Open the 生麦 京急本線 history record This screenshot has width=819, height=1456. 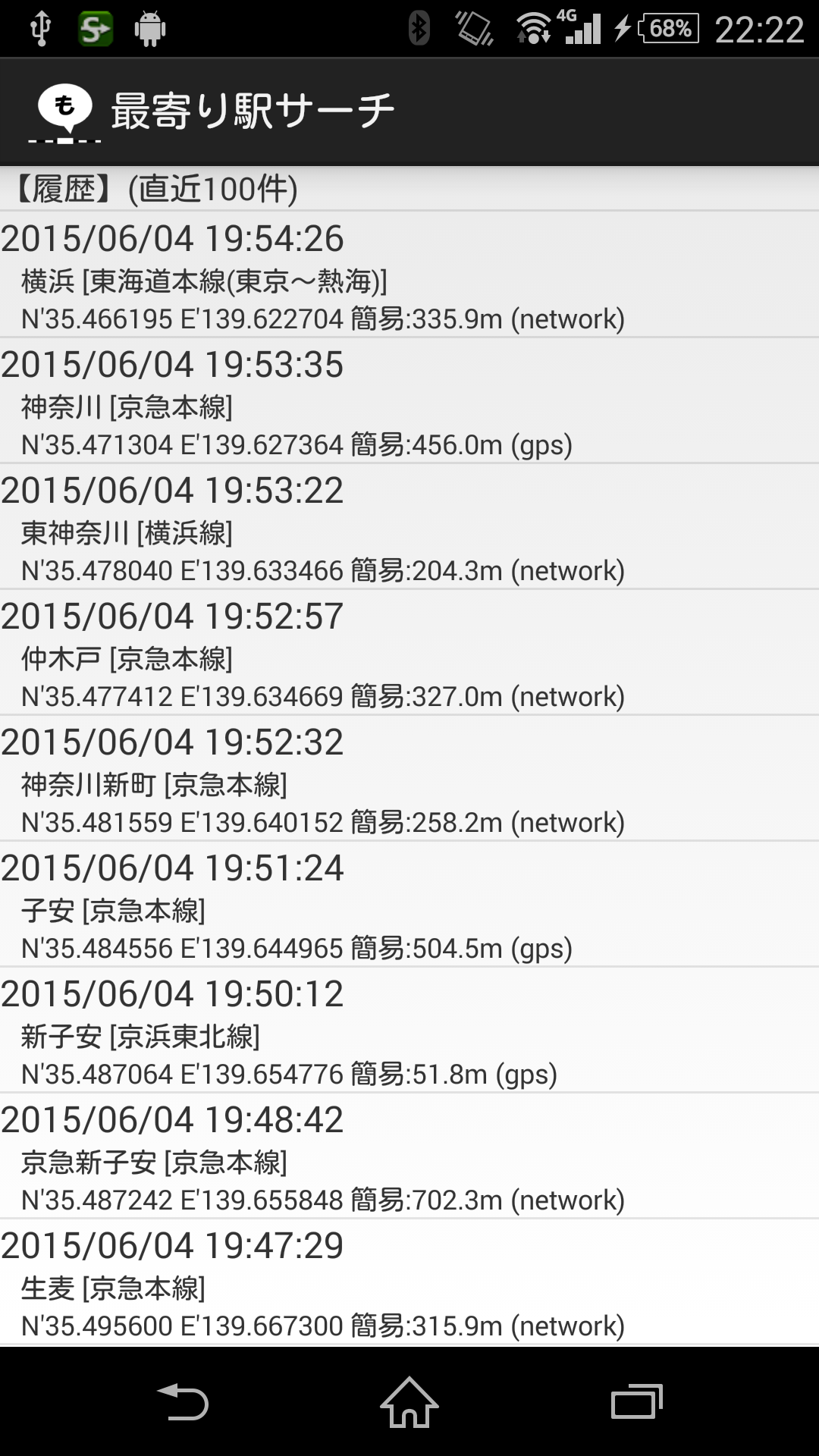pyautogui.click(x=409, y=1282)
